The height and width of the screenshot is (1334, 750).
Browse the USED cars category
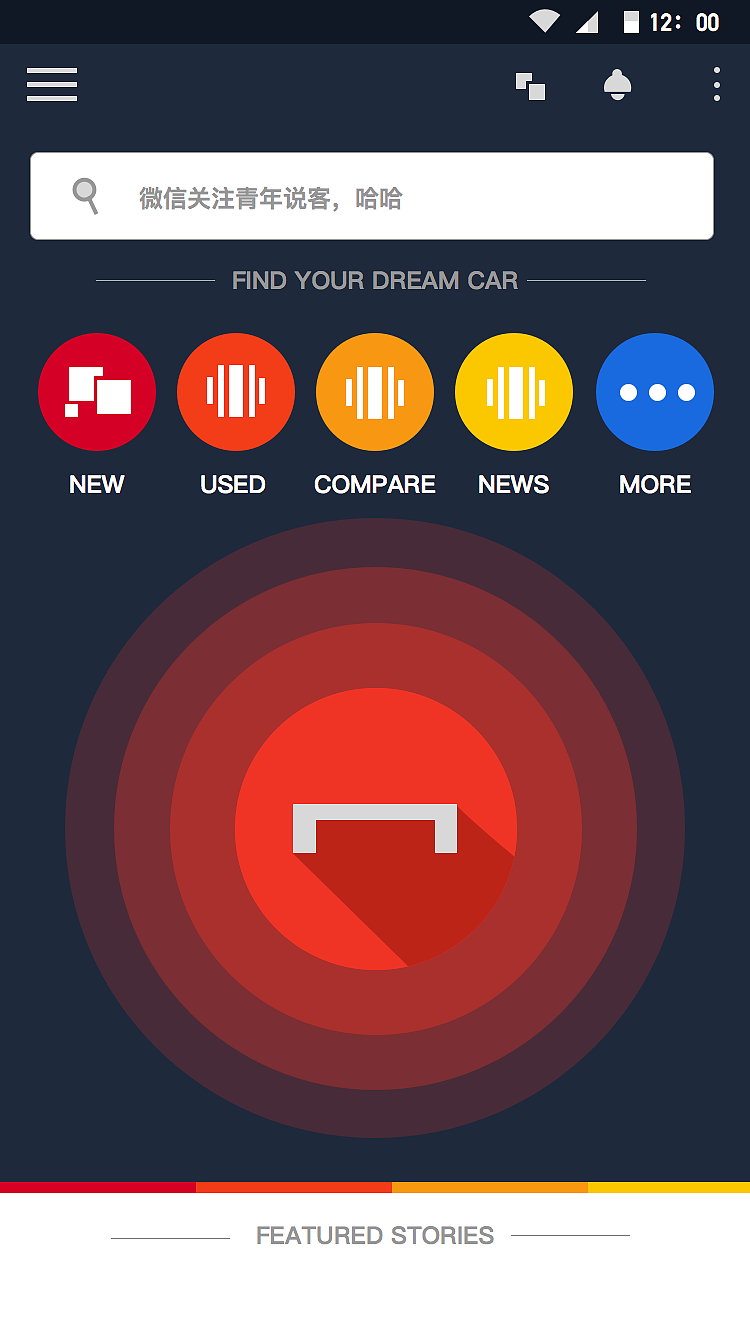tap(236, 392)
